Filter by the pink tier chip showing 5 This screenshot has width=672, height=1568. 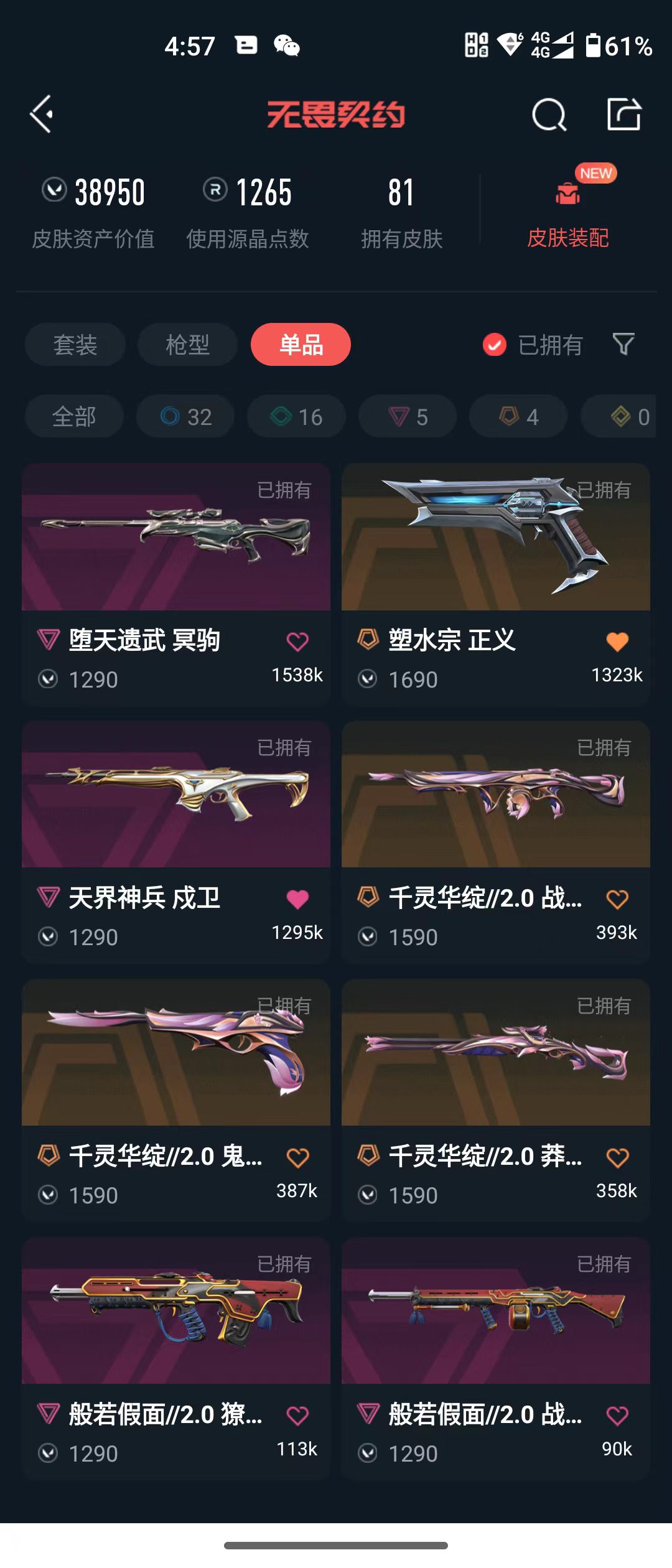click(408, 416)
